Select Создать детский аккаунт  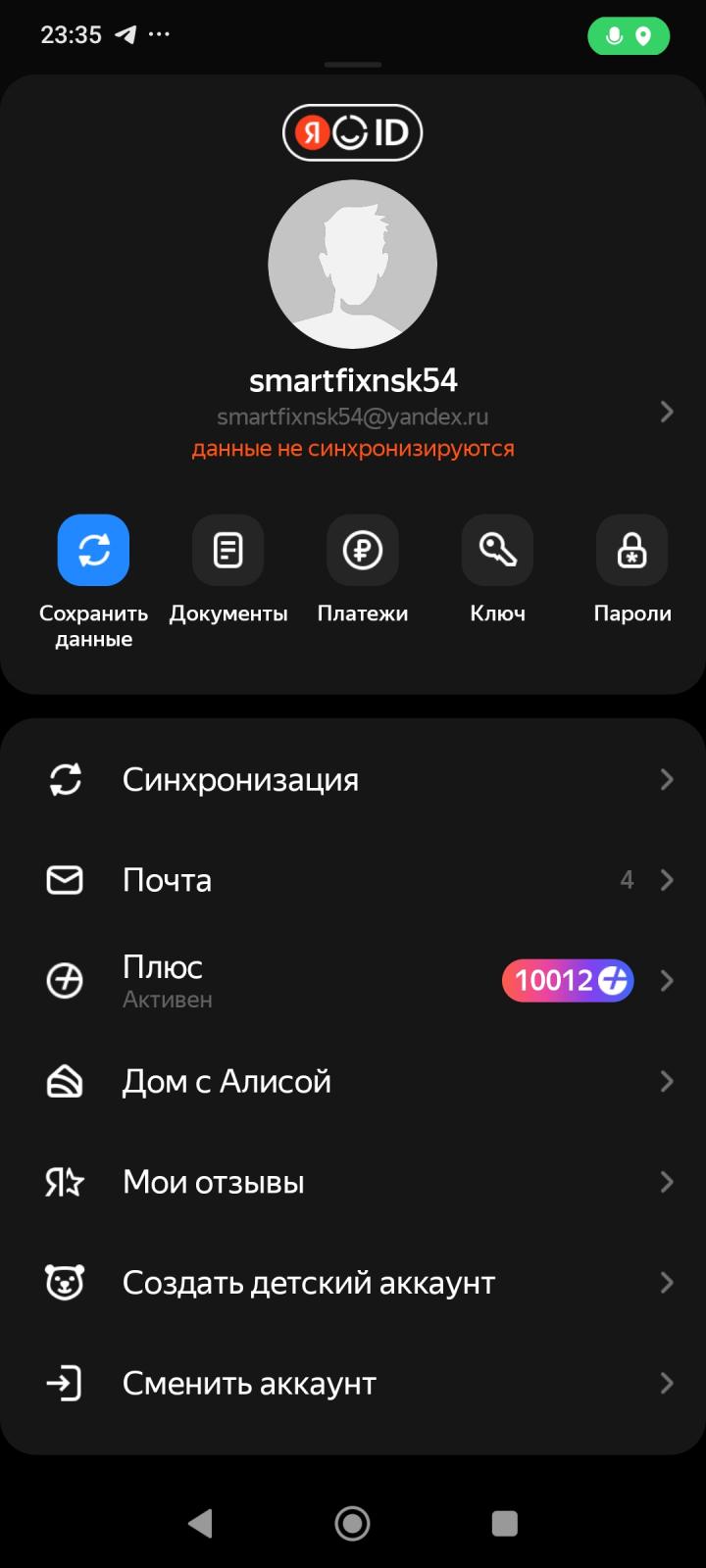pyautogui.click(x=353, y=1283)
